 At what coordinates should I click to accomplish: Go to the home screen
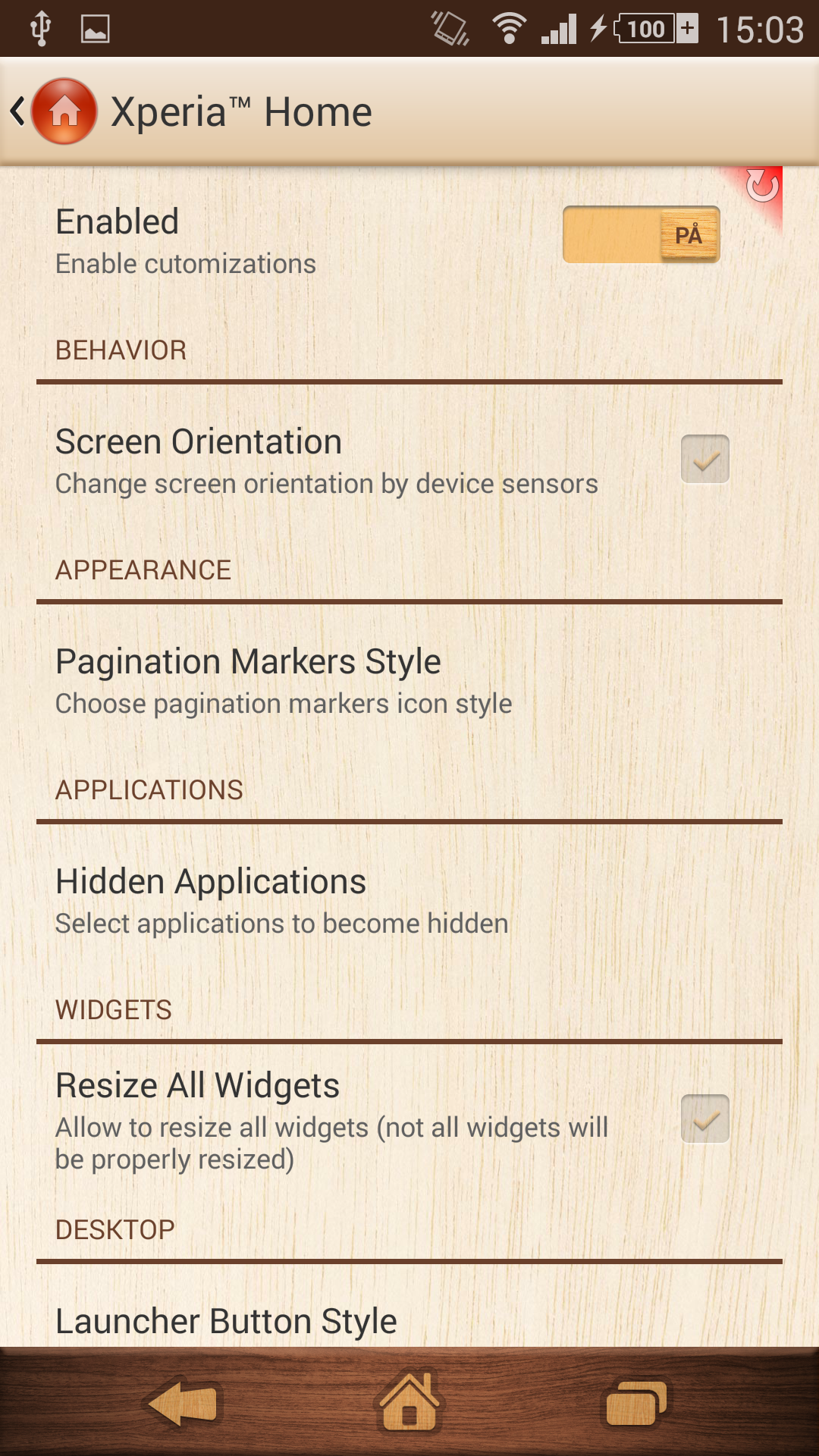[409, 1402]
